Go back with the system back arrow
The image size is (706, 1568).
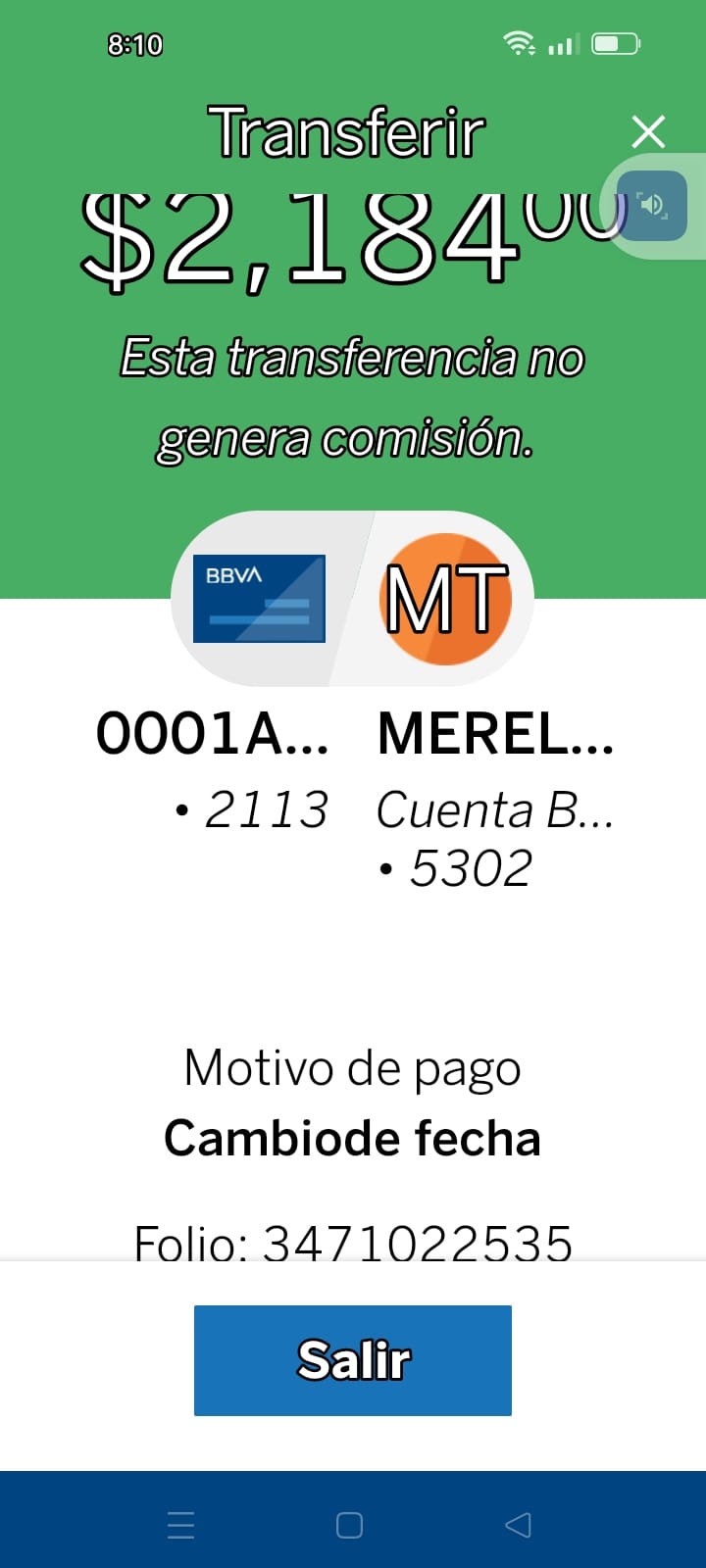click(x=518, y=1525)
